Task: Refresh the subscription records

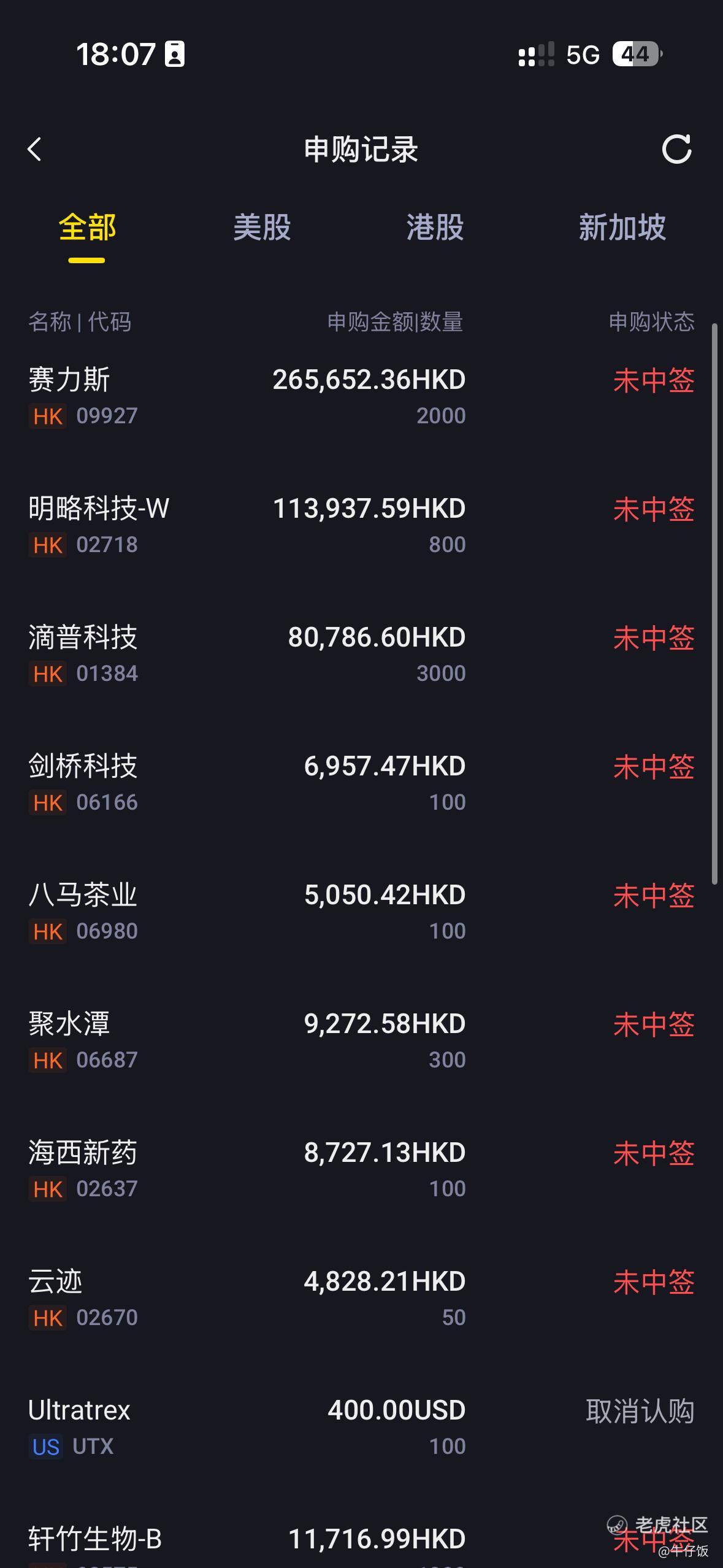Action: 676,149
